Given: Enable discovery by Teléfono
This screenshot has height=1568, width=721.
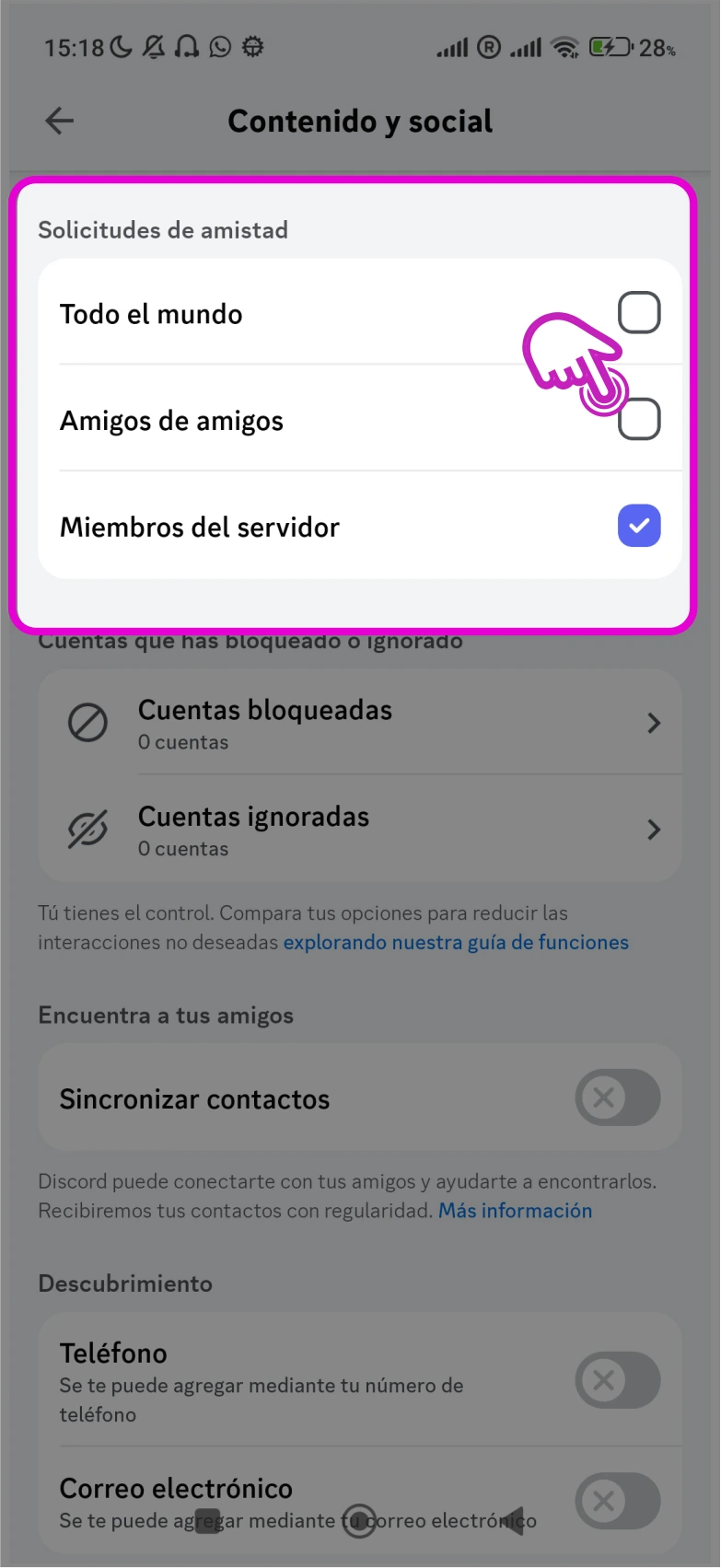Looking at the screenshot, I should [617, 1379].
